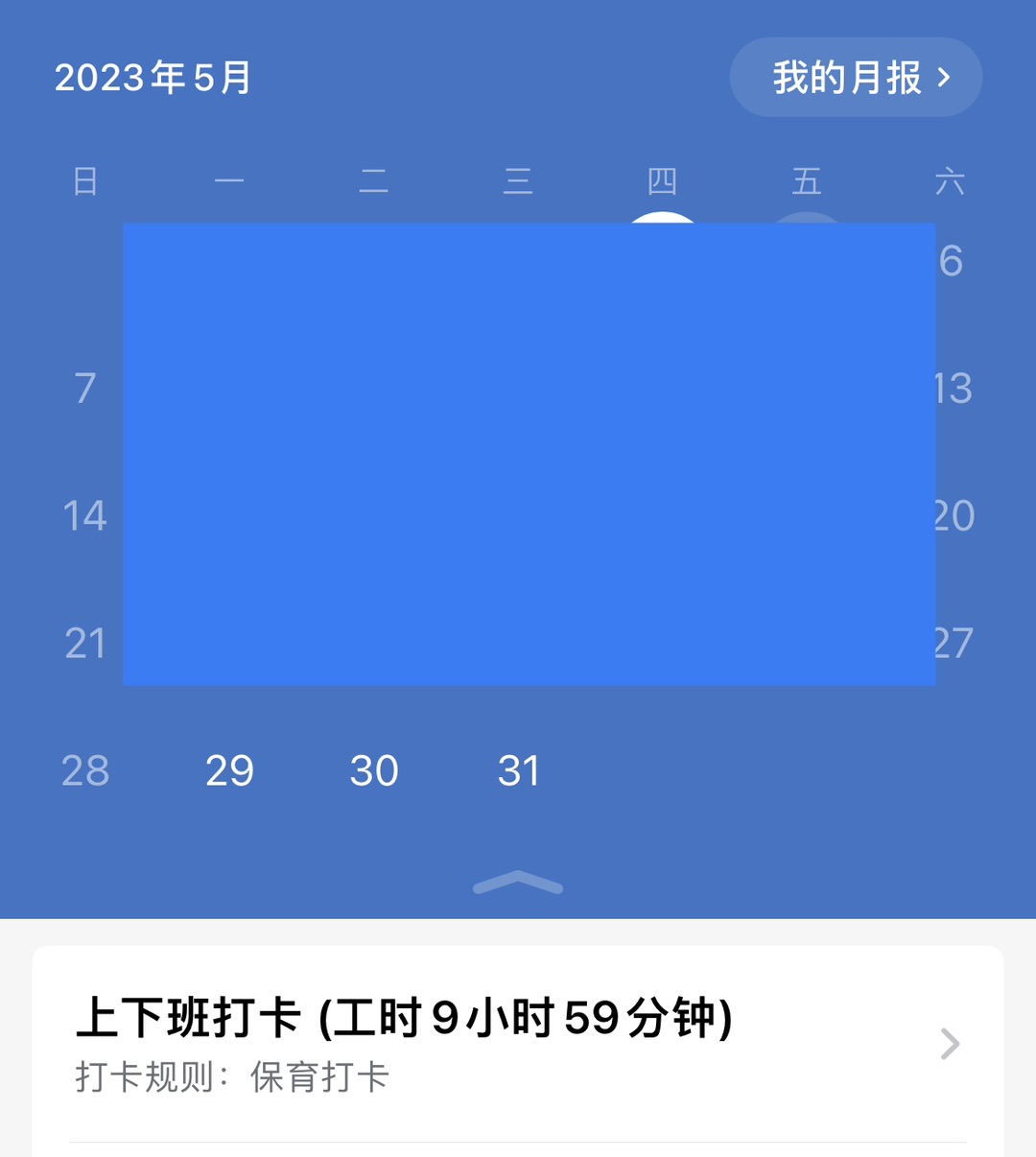Select Sunday May 7
Screen dimensions: 1036x1157
pos(85,389)
